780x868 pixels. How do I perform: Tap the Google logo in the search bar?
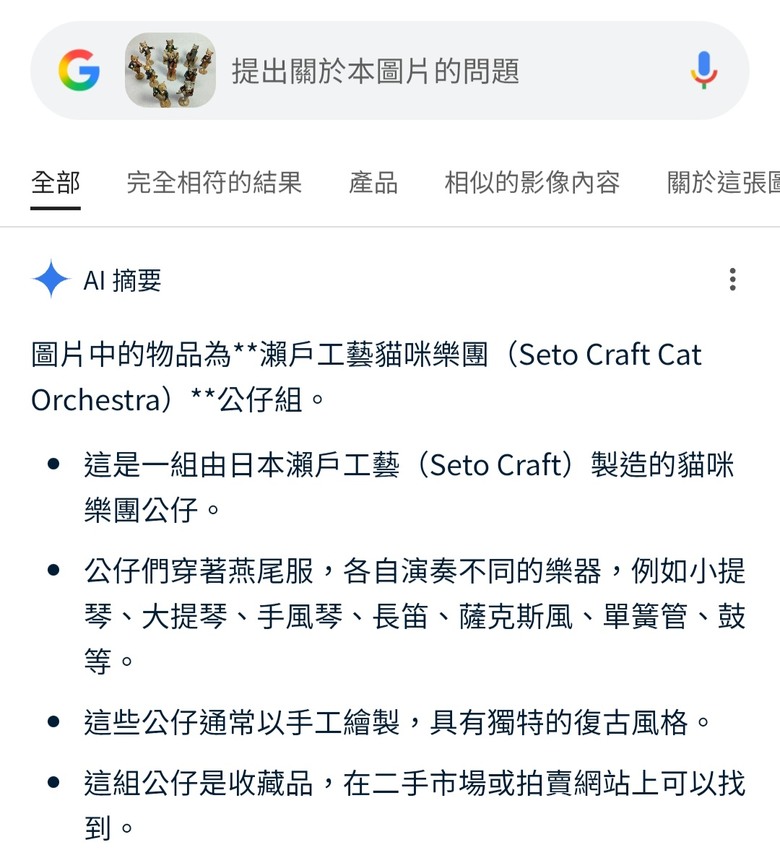[x=79, y=71]
